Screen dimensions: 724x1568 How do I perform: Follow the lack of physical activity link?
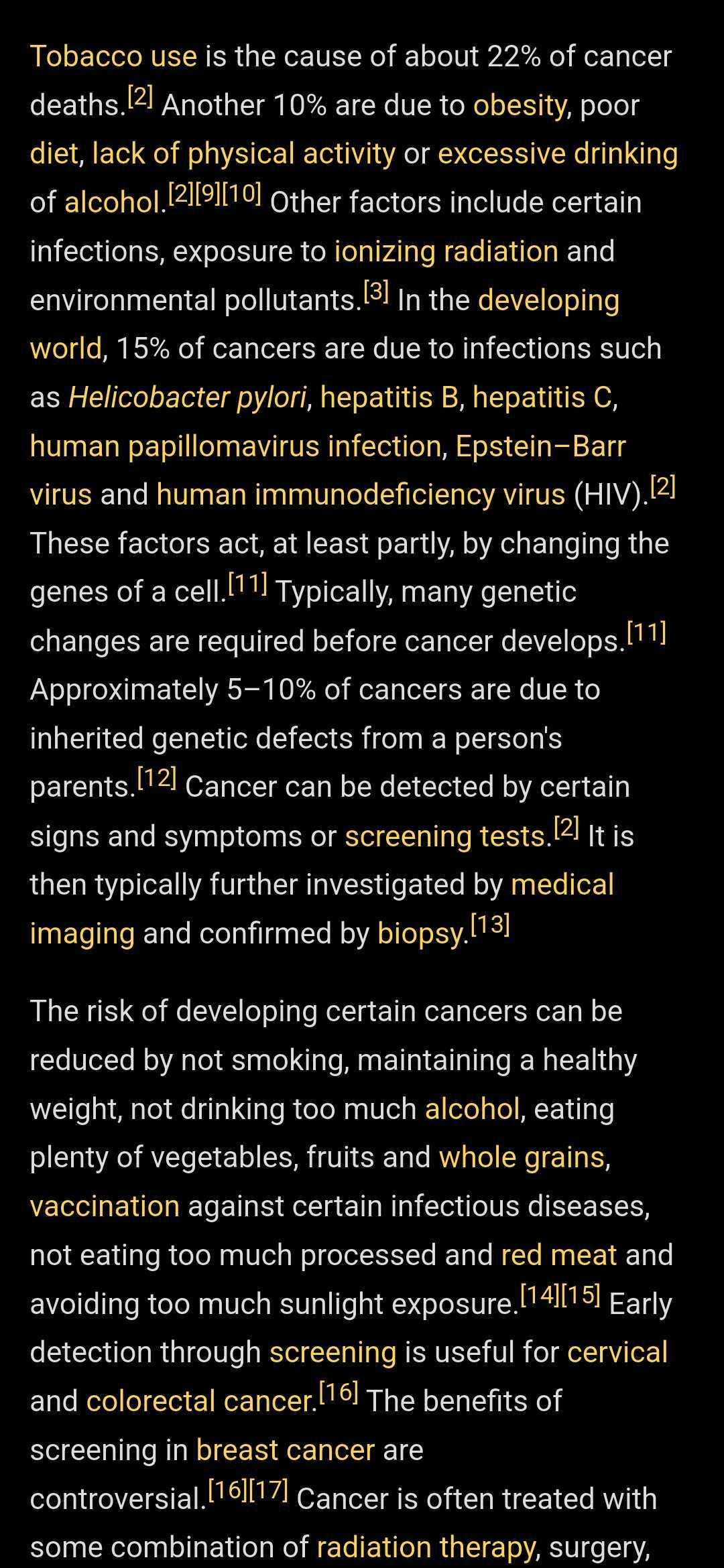(x=244, y=154)
